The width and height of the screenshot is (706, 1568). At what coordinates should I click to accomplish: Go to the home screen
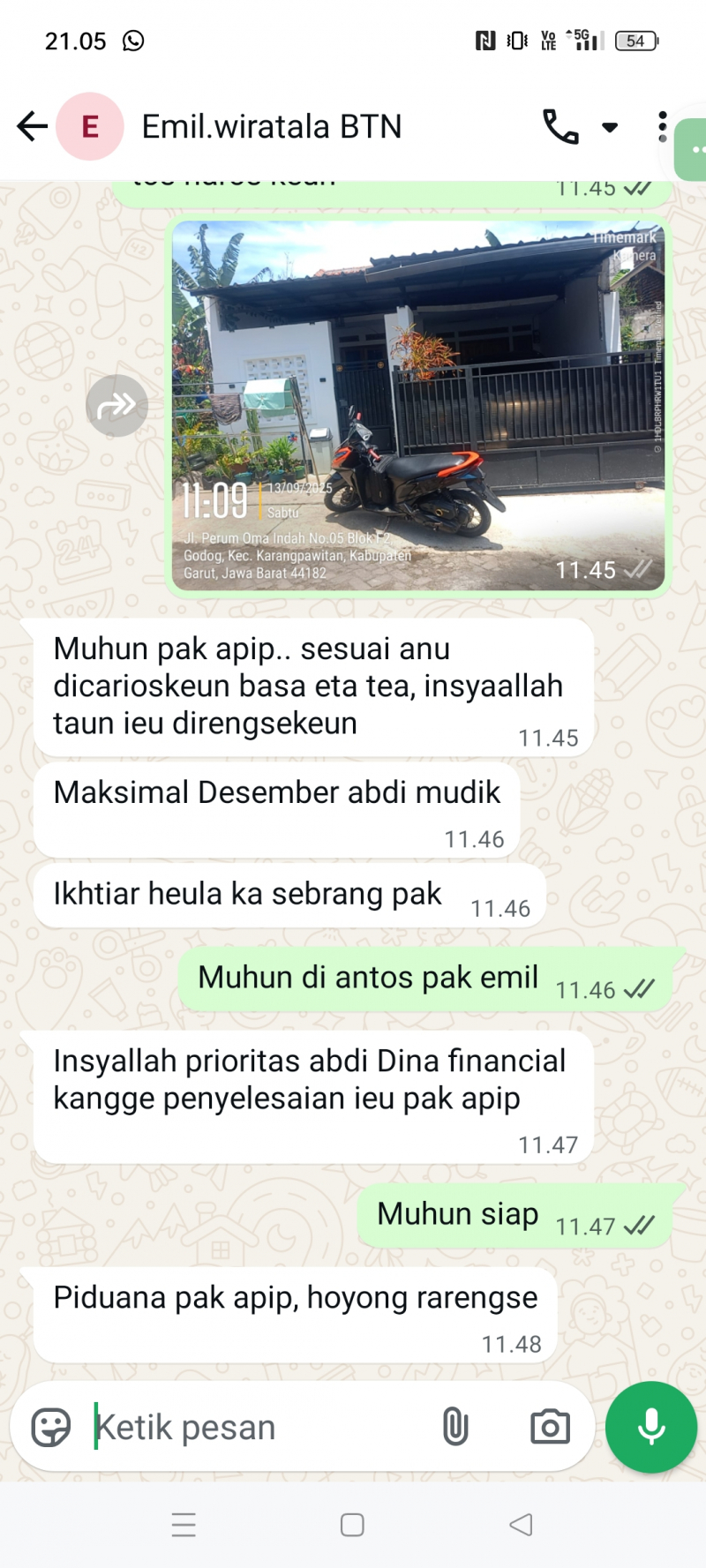[x=352, y=1525]
